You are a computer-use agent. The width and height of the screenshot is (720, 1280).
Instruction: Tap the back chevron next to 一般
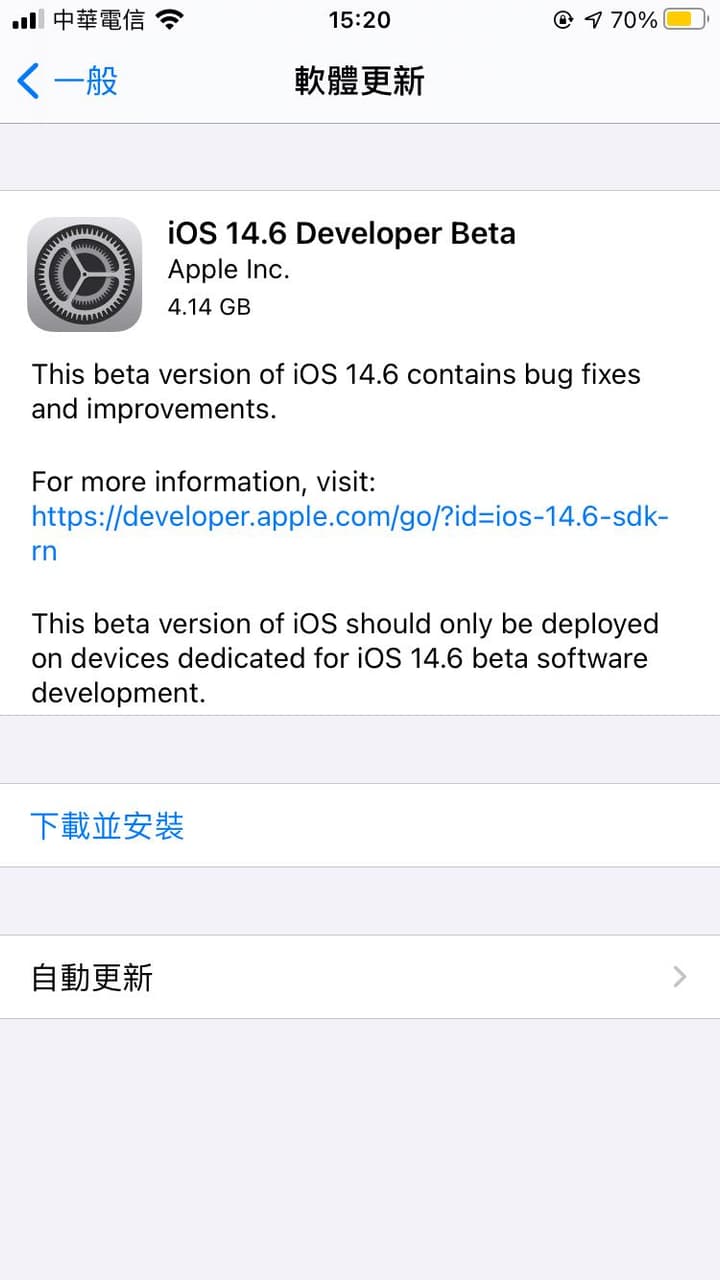[x=28, y=82]
